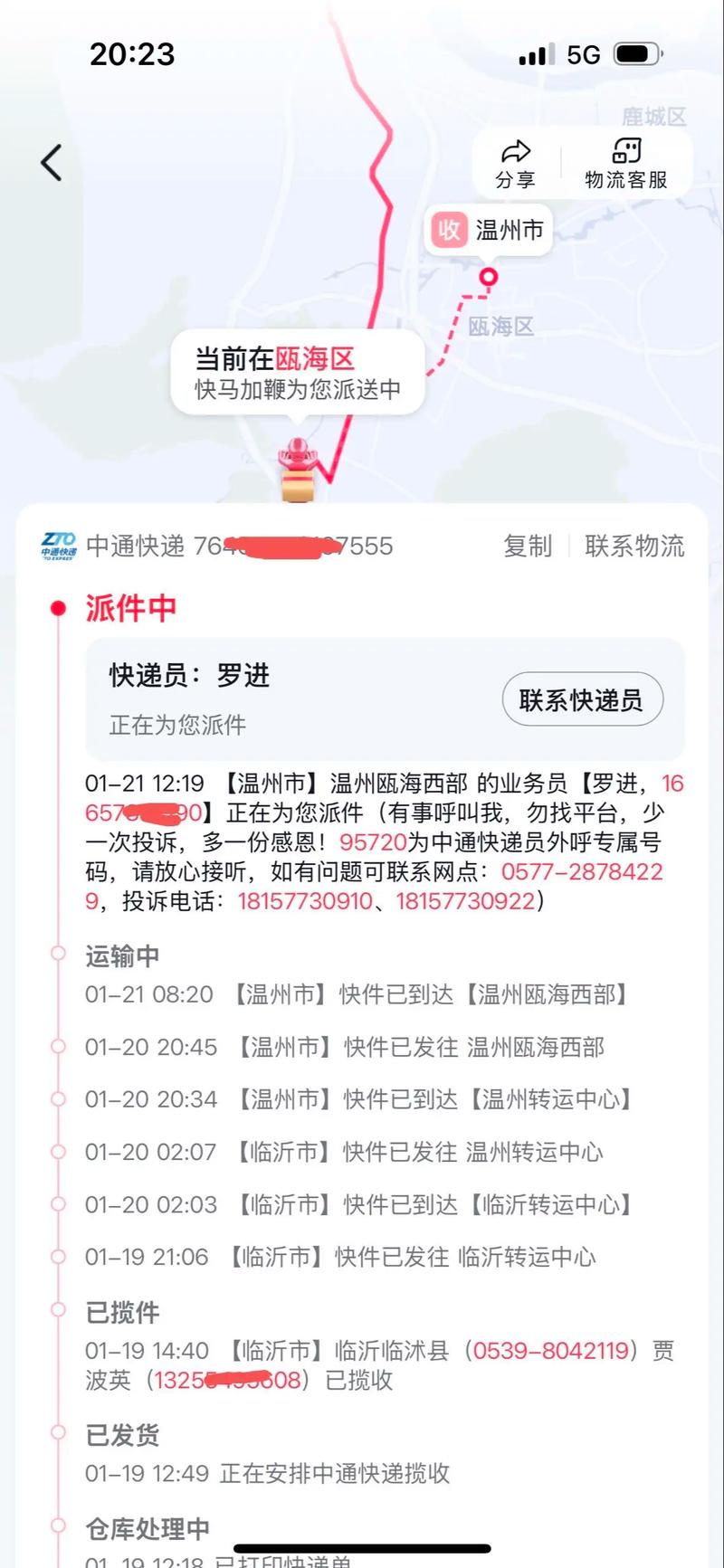Viewport: 724px width, 1568px height.
Task: Switch to 联系物流 option
Action: [634, 546]
